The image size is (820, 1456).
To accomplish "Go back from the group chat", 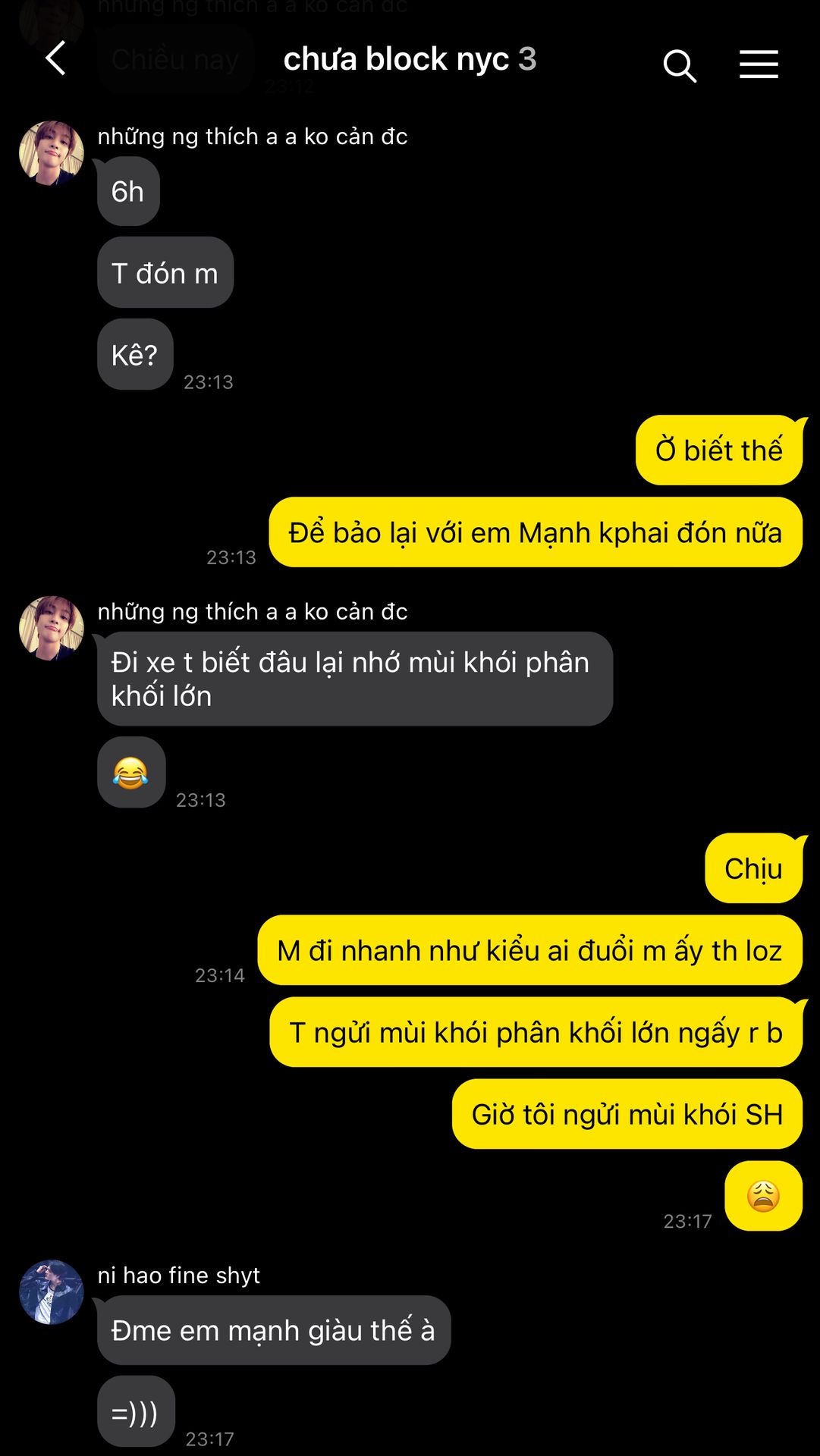I will click(55, 59).
